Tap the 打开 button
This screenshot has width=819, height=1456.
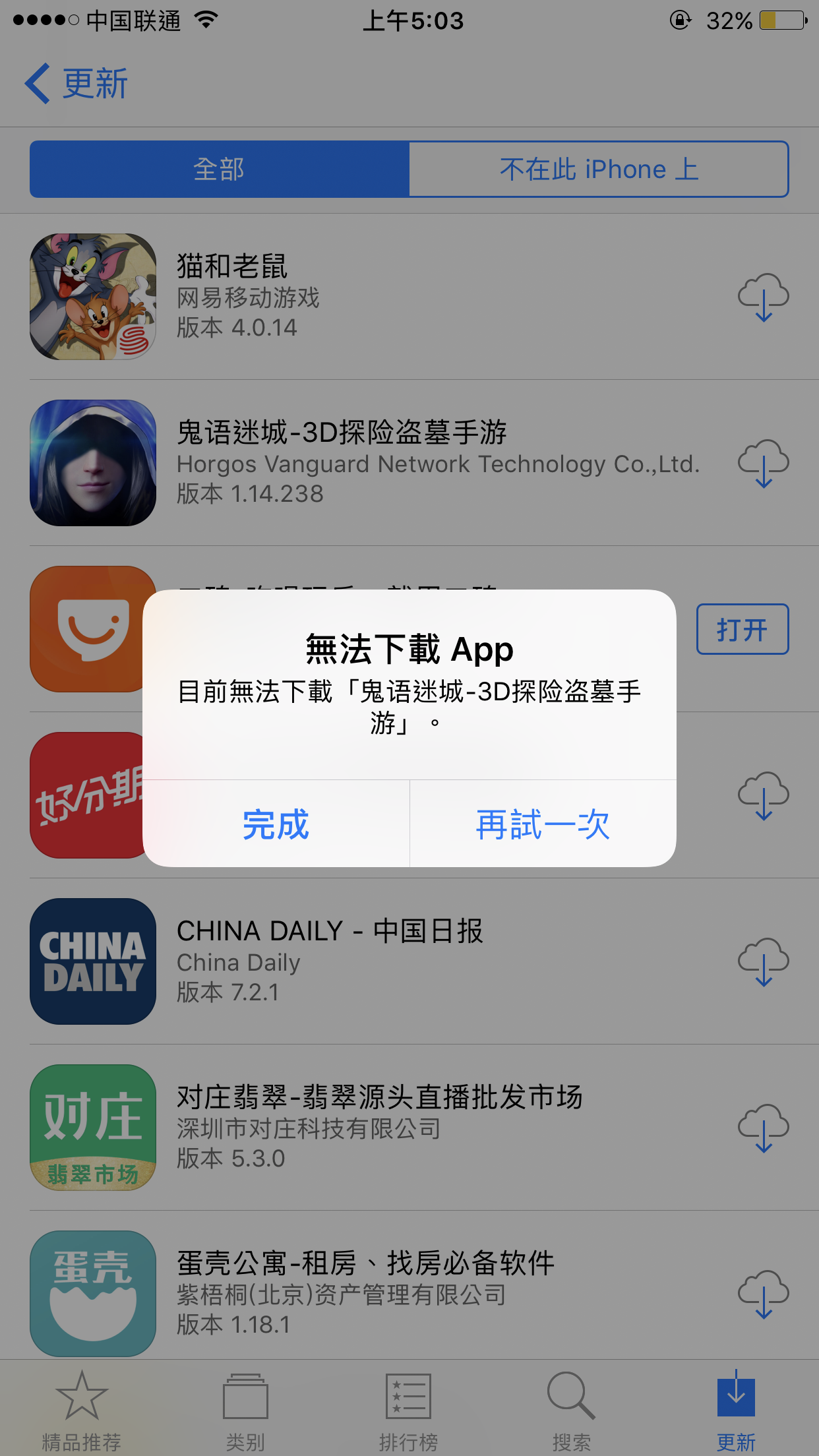coord(742,629)
